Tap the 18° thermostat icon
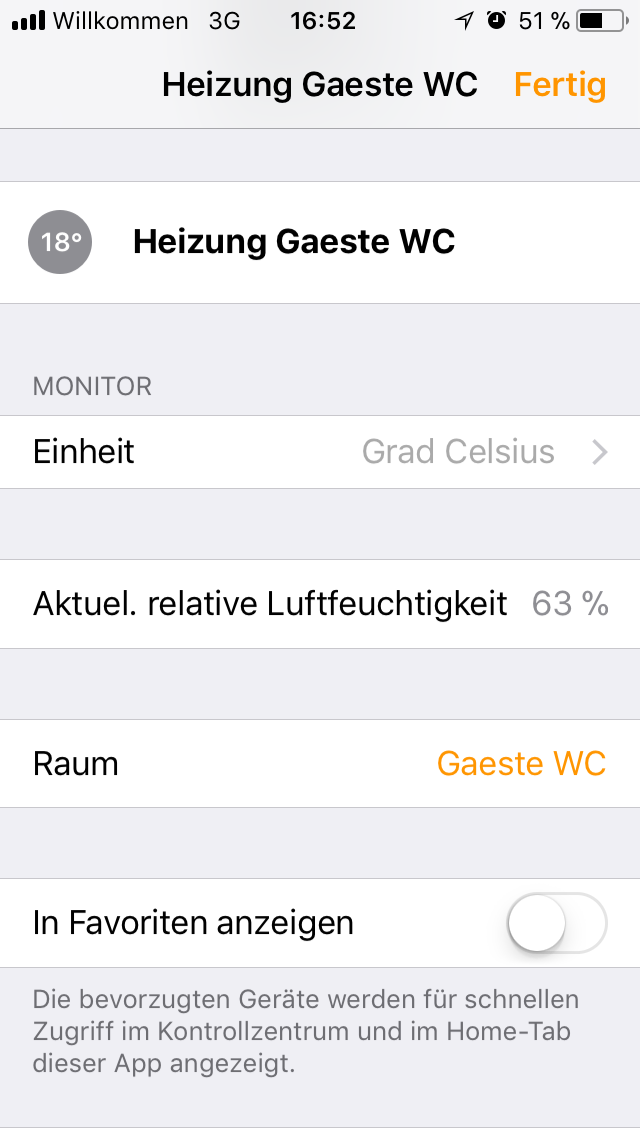This screenshot has width=640, height=1136. 60,242
